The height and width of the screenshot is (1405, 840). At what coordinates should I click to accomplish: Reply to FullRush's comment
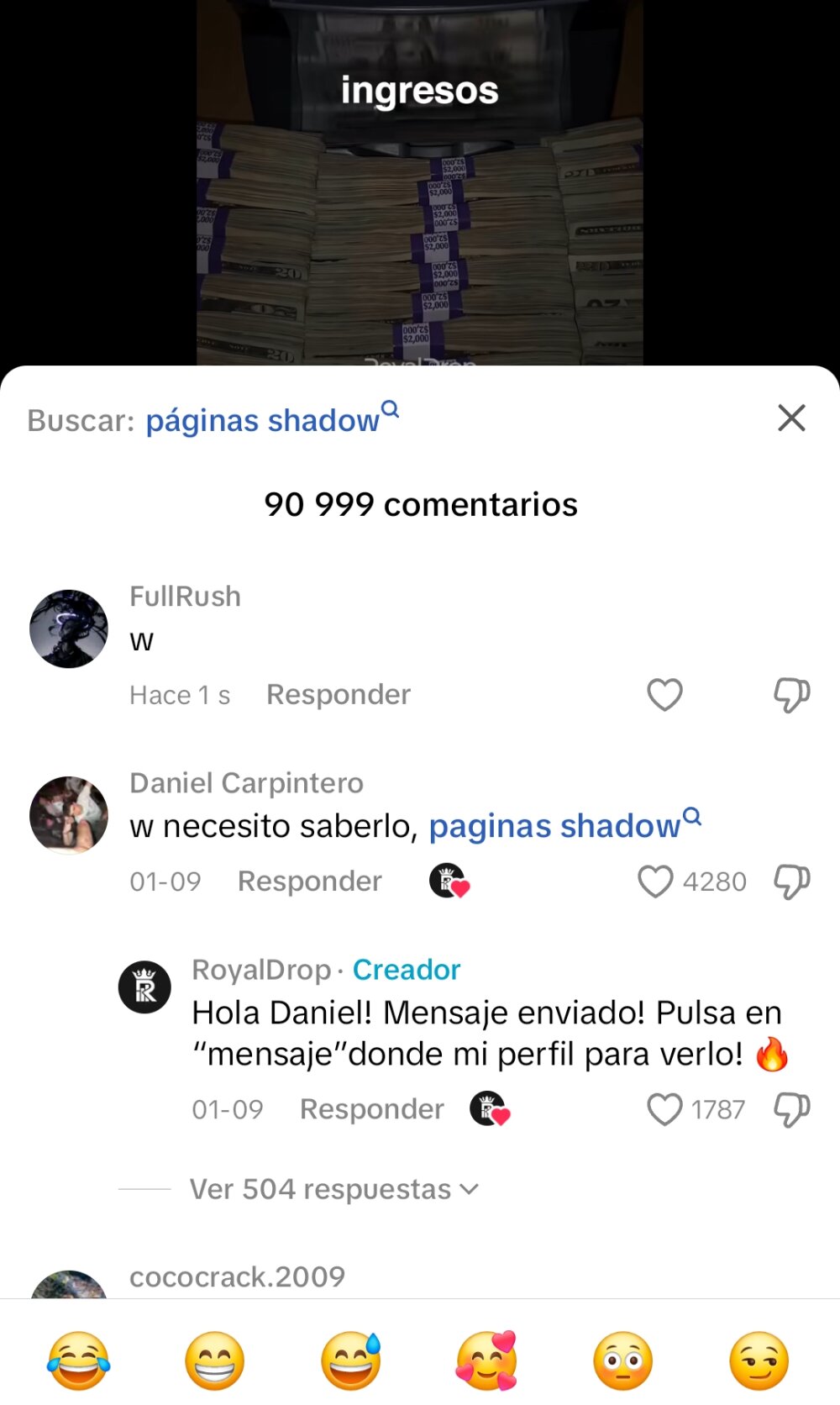tap(338, 695)
